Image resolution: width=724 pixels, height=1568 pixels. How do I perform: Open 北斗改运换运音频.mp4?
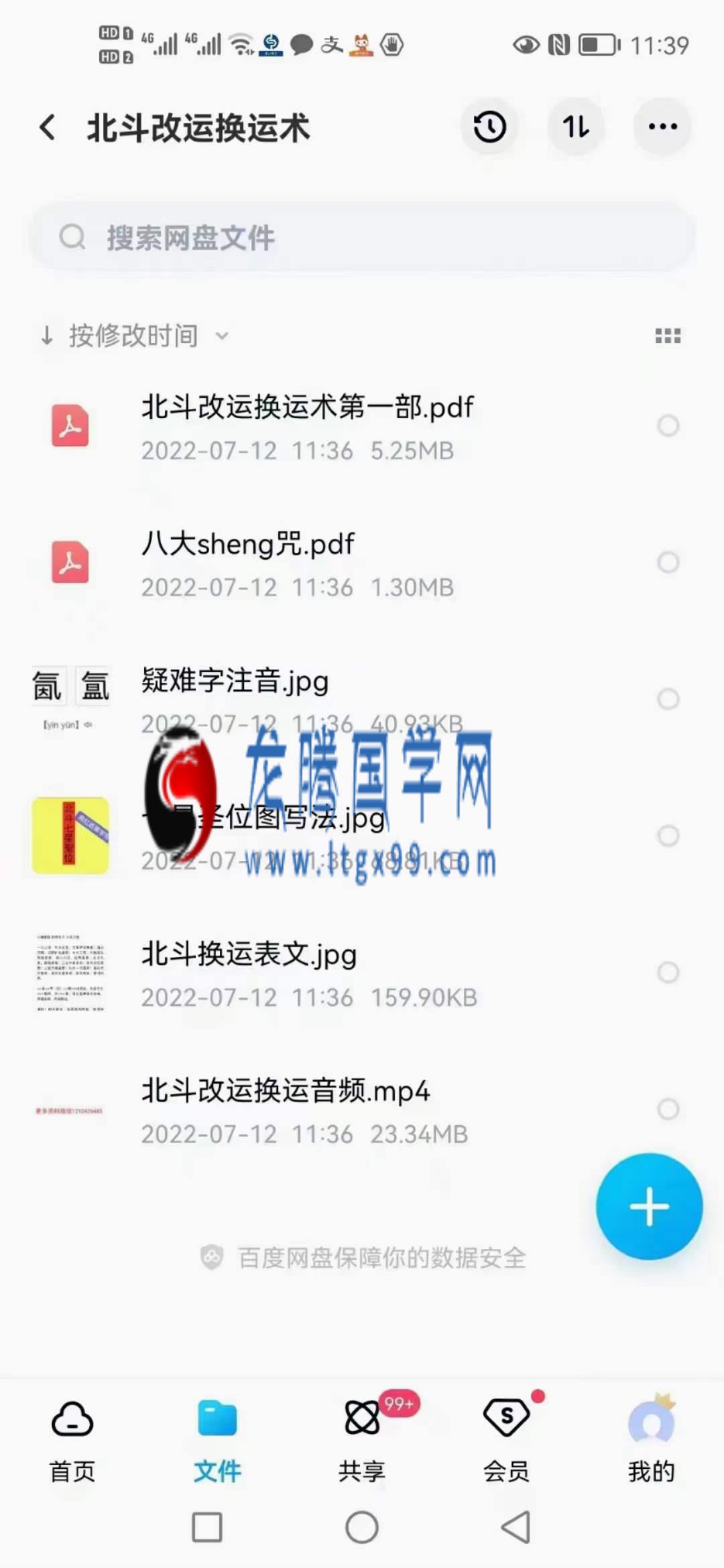285,1092
